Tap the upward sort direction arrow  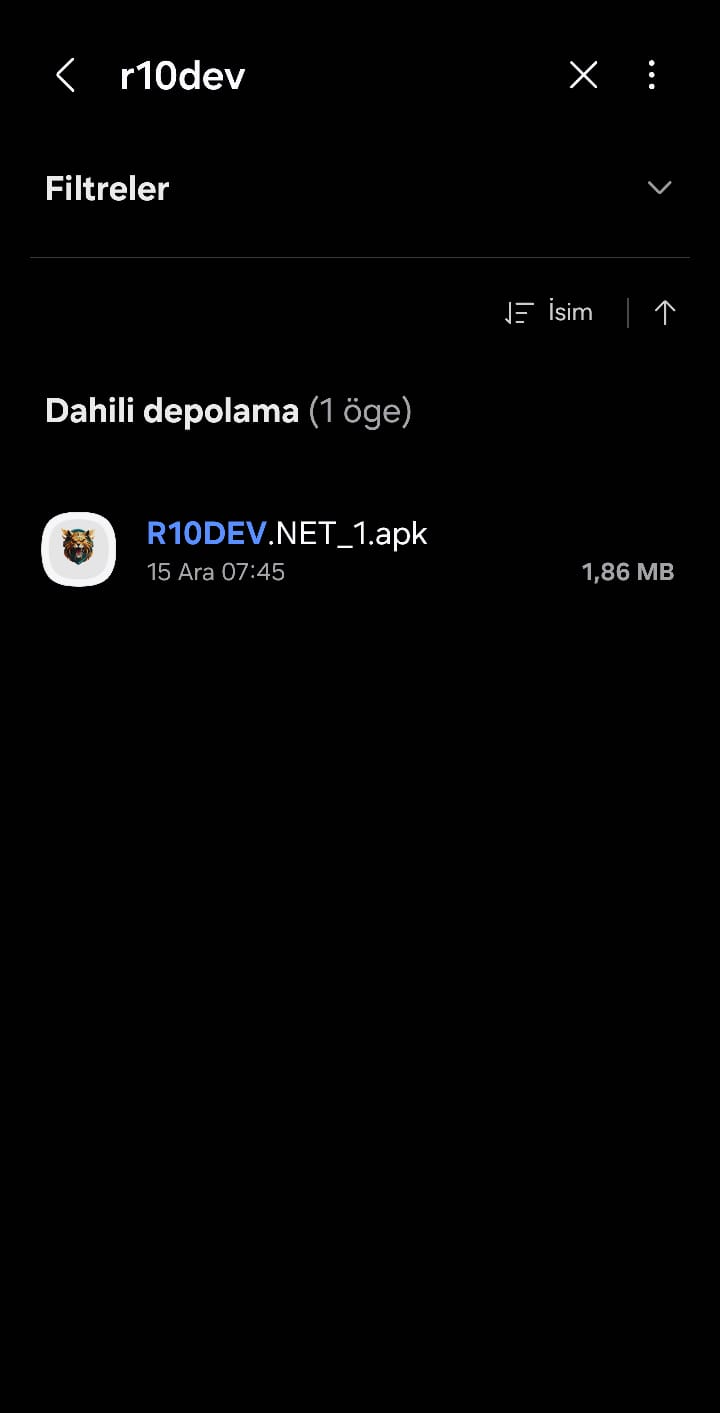pyautogui.click(x=665, y=312)
